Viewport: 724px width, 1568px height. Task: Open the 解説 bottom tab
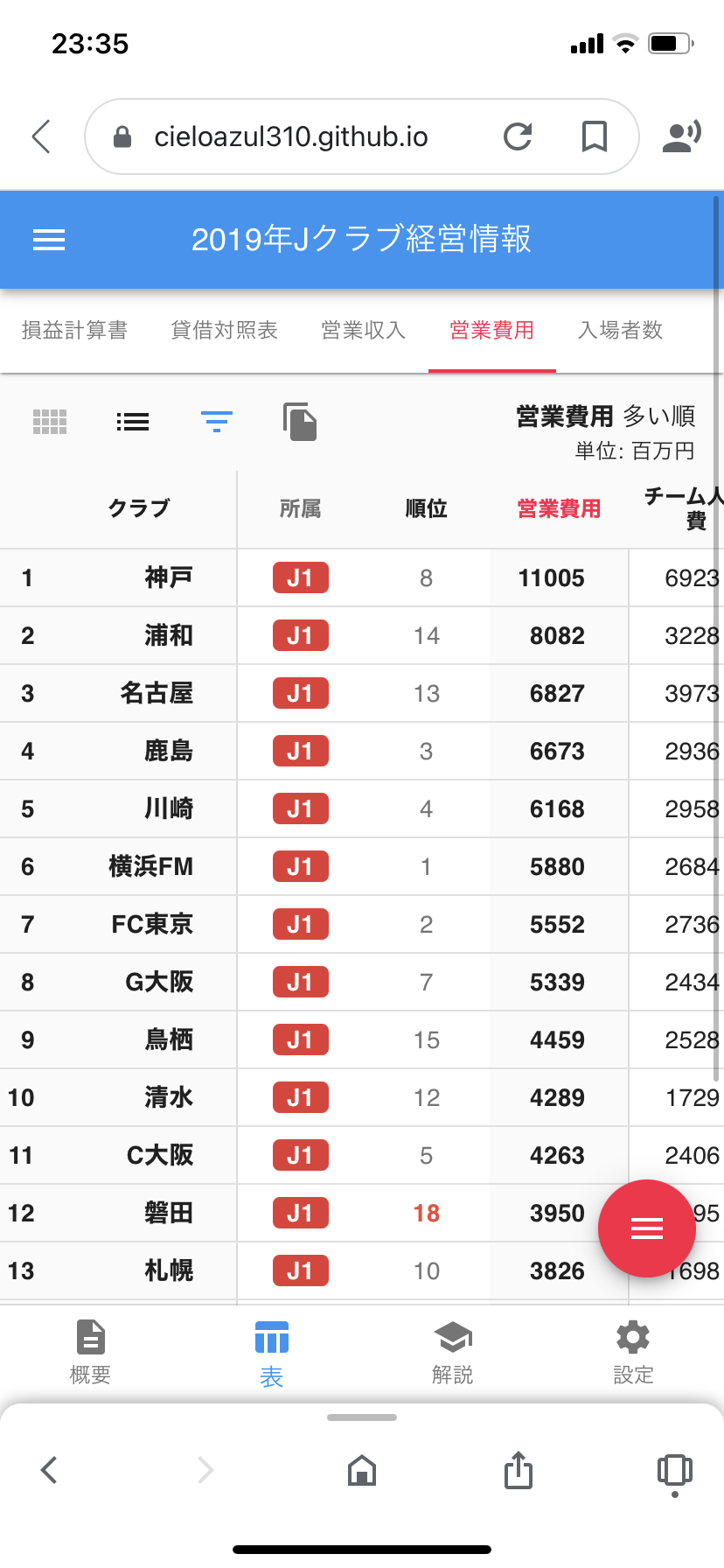(453, 1353)
